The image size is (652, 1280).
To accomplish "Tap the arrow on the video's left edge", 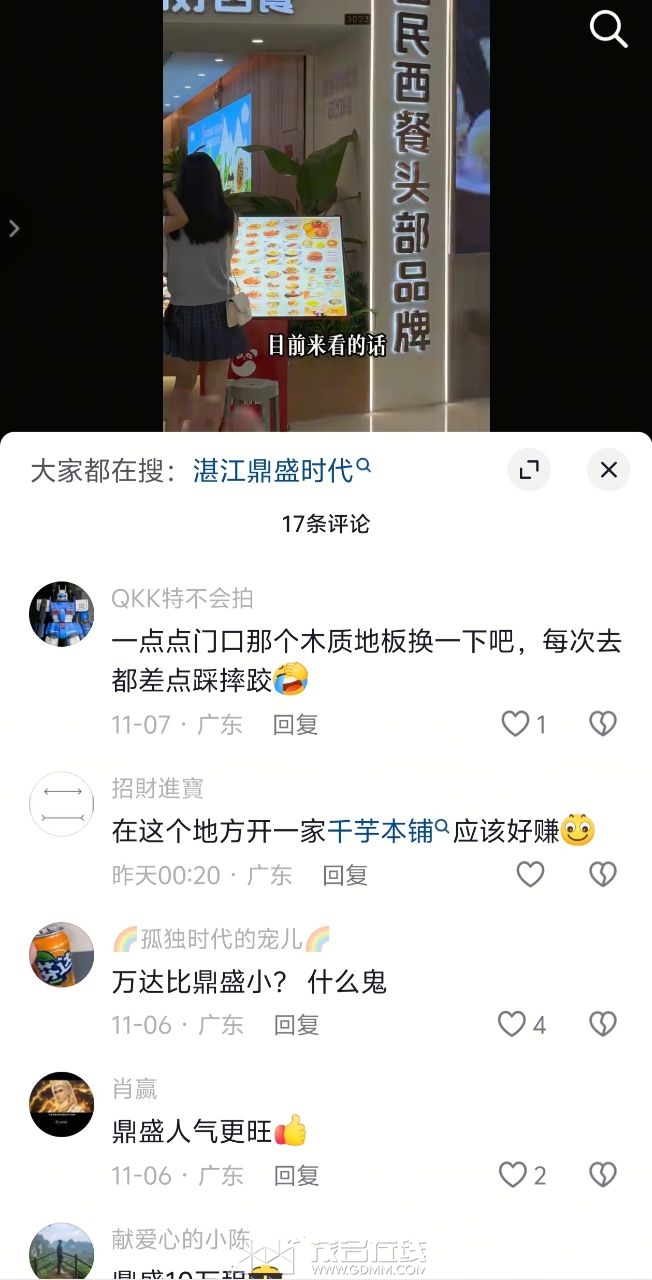I will coord(14,228).
